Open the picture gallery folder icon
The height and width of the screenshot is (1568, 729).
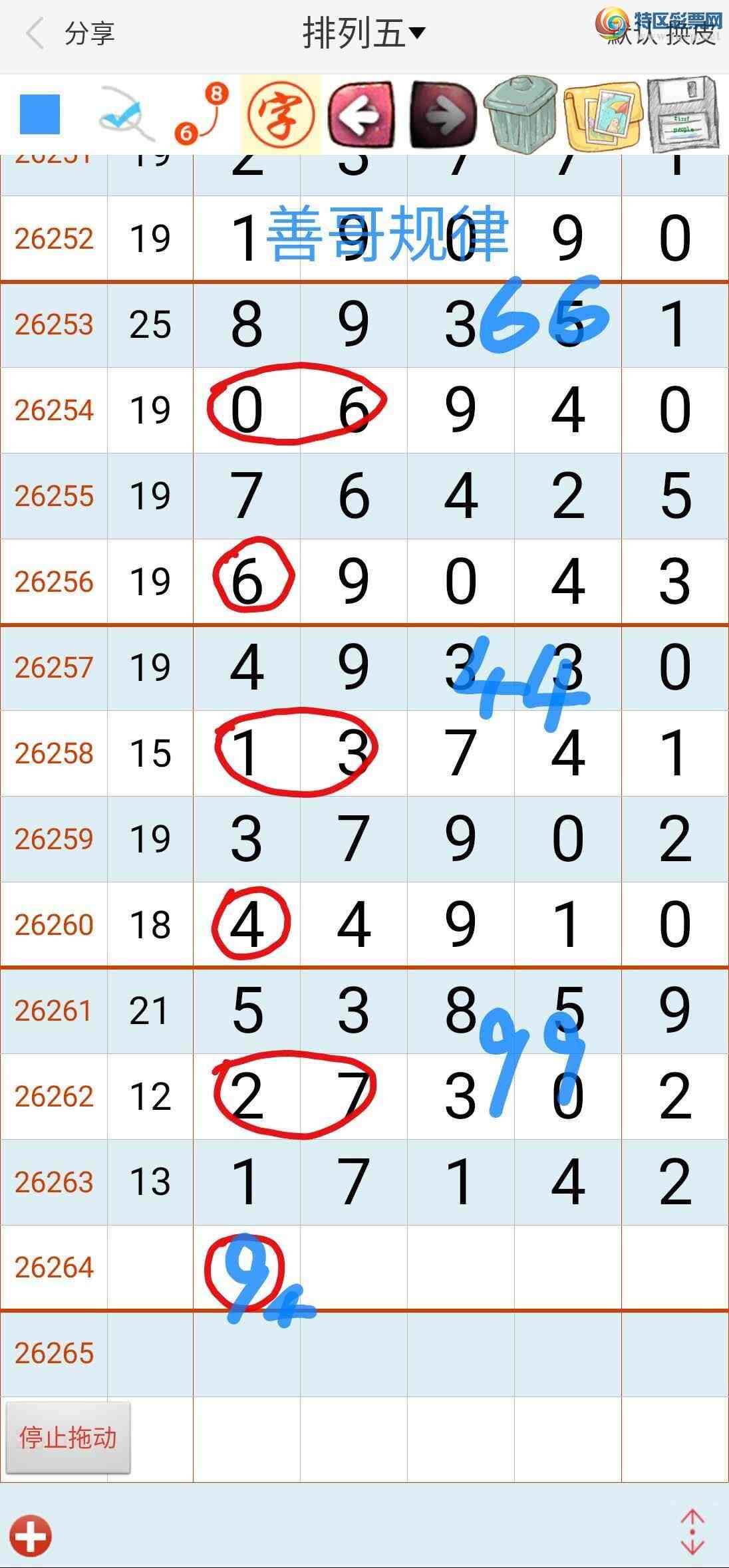603,114
